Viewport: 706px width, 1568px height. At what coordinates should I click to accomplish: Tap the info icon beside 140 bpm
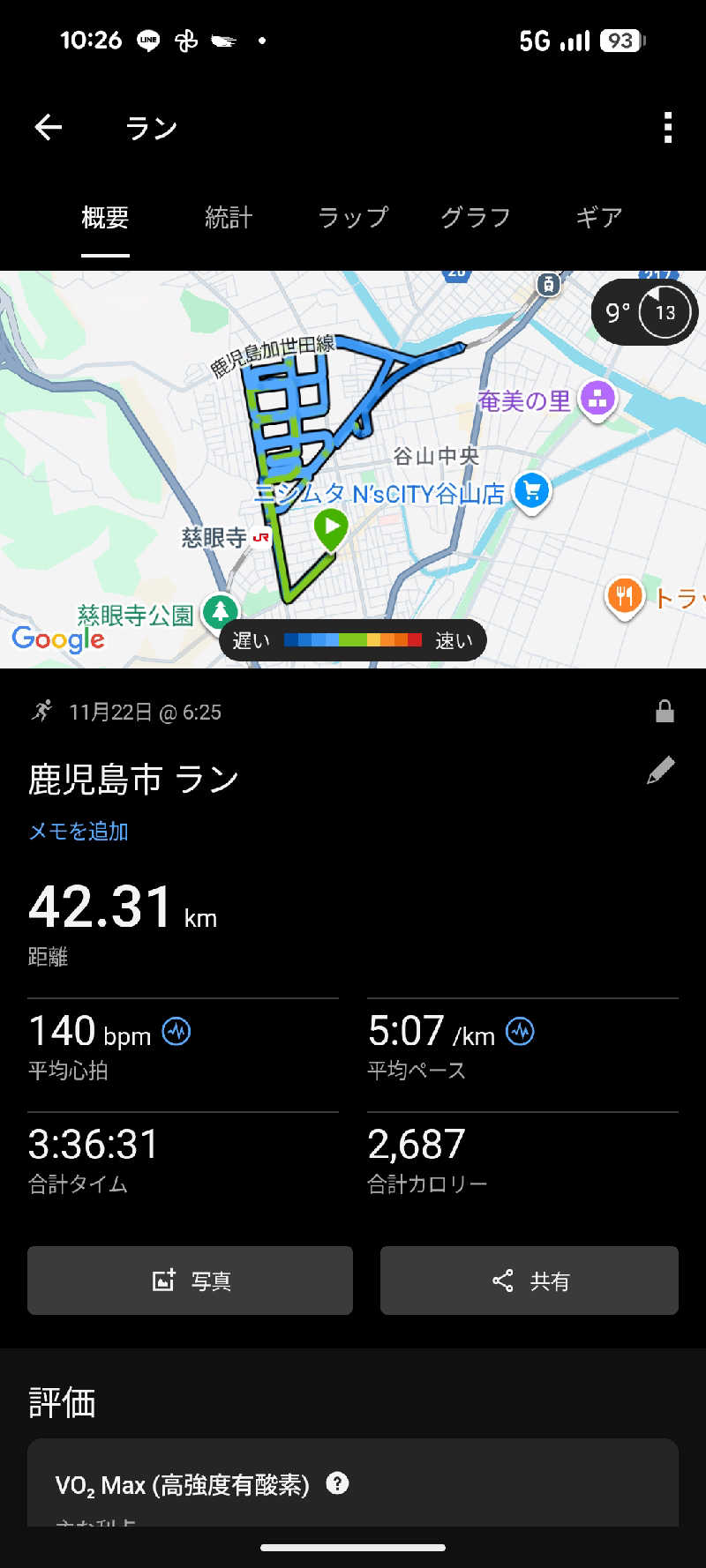pos(176,1031)
